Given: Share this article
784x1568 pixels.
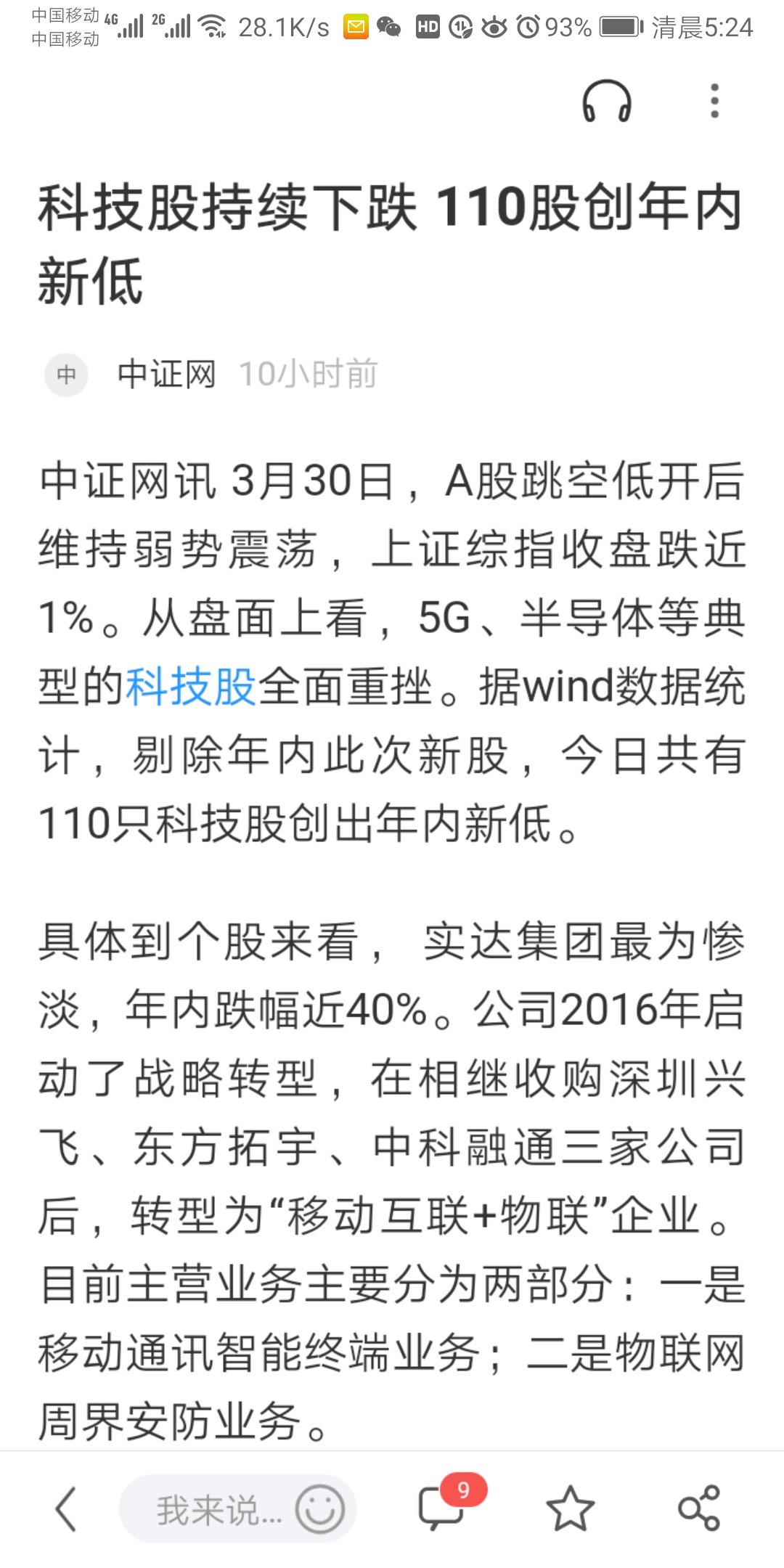Looking at the screenshot, I should [x=698, y=1508].
